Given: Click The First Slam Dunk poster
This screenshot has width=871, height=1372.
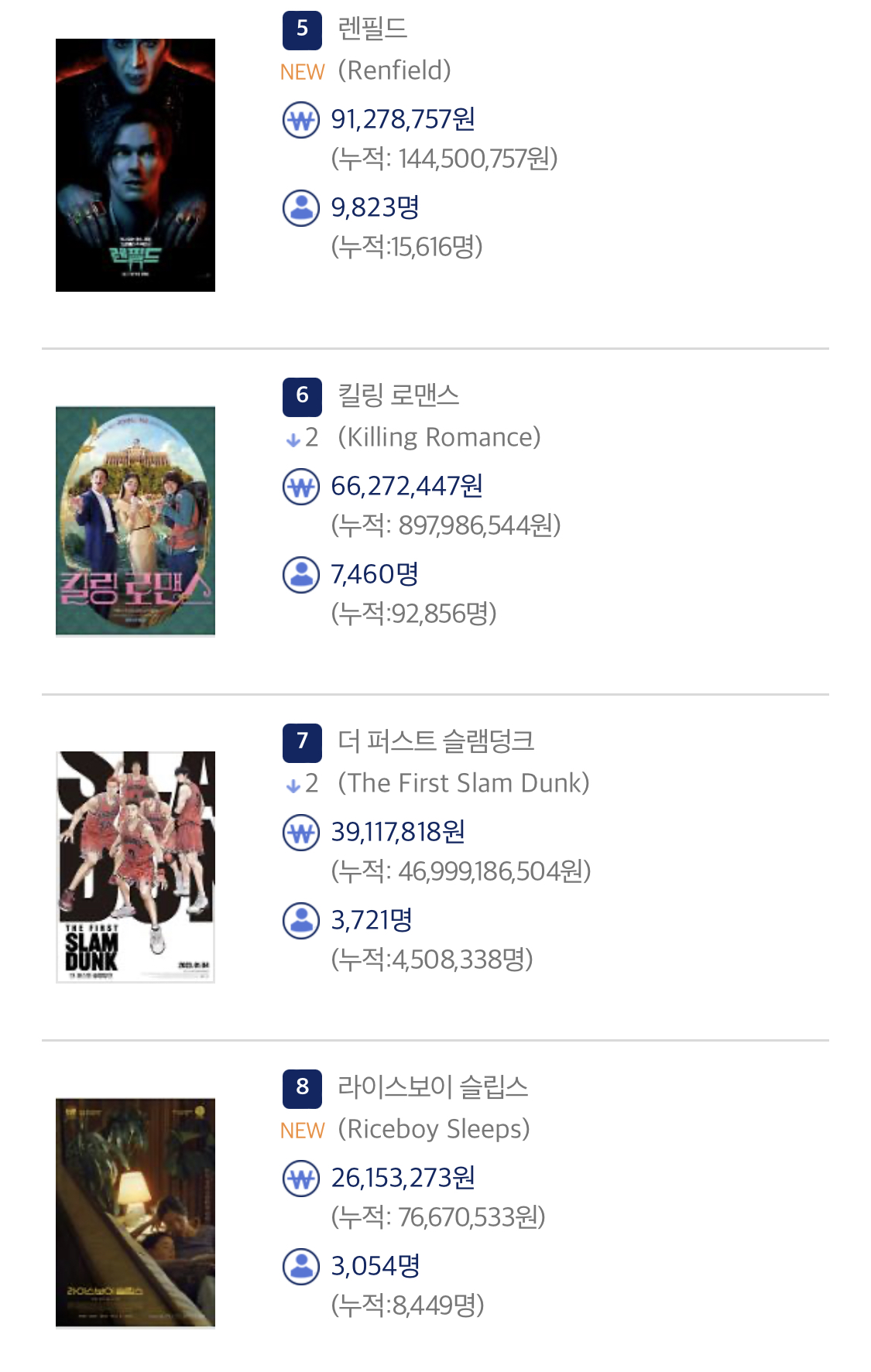Looking at the screenshot, I should tap(135, 865).
